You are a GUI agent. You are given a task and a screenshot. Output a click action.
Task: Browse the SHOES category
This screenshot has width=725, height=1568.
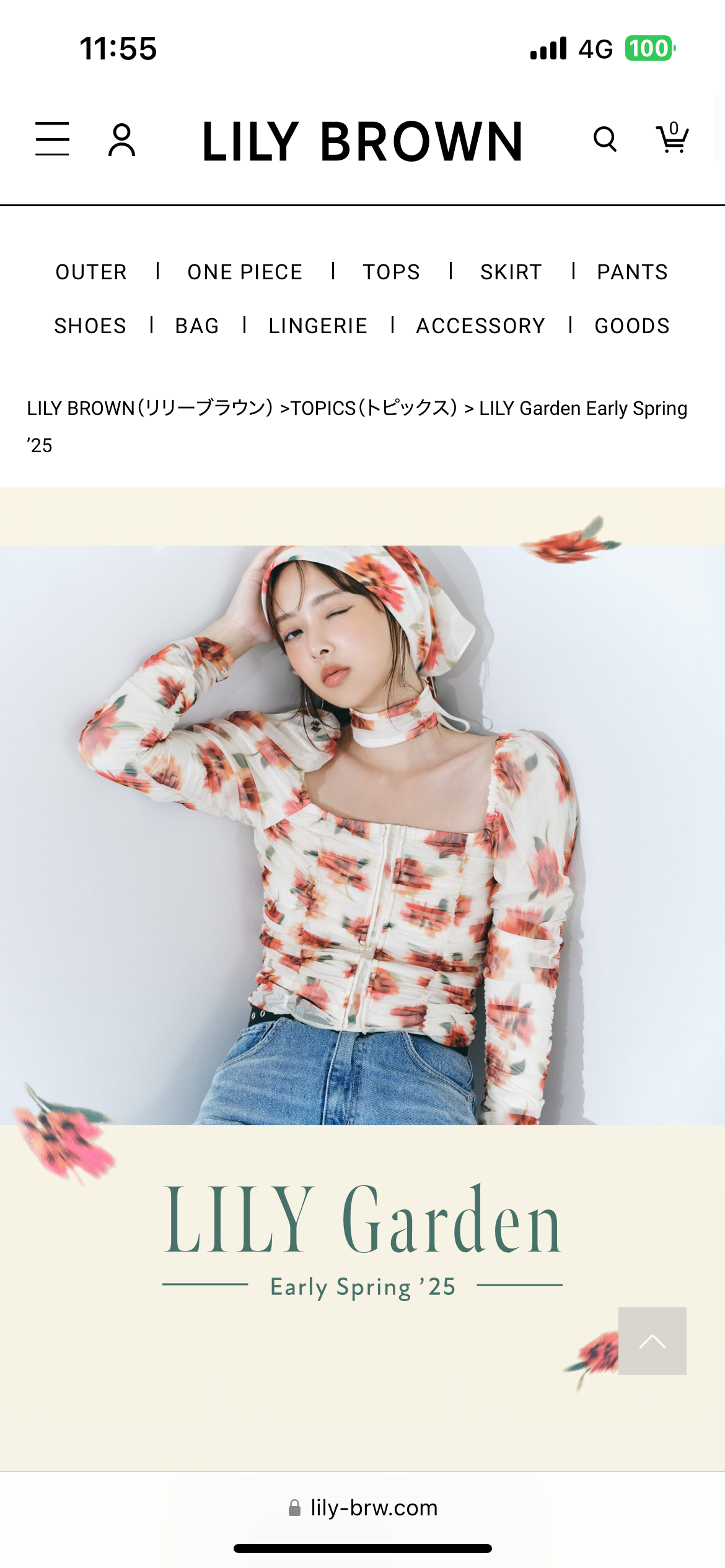[x=90, y=326]
